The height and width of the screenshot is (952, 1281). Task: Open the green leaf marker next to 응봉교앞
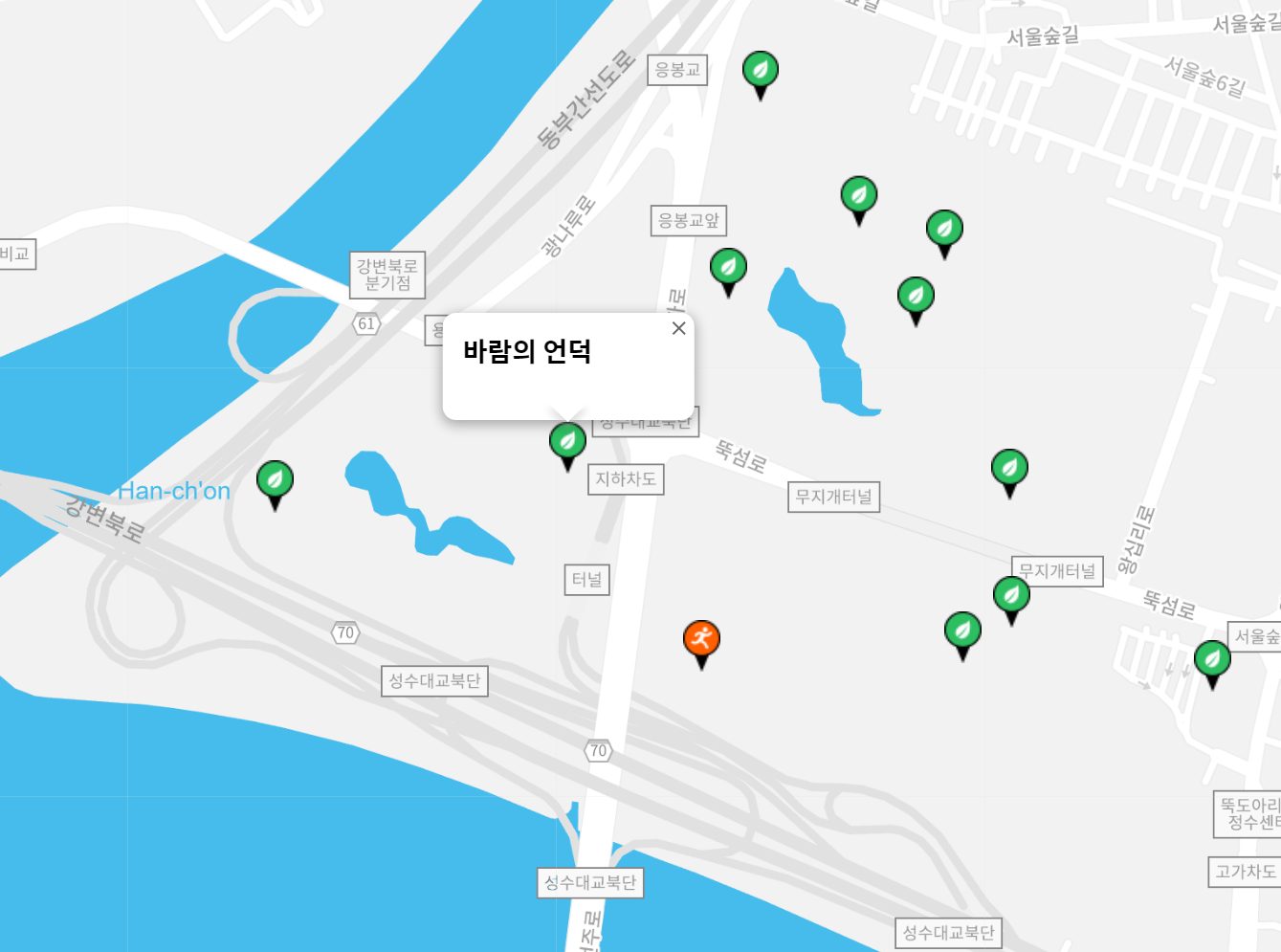pyautogui.click(x=728, y=268)
